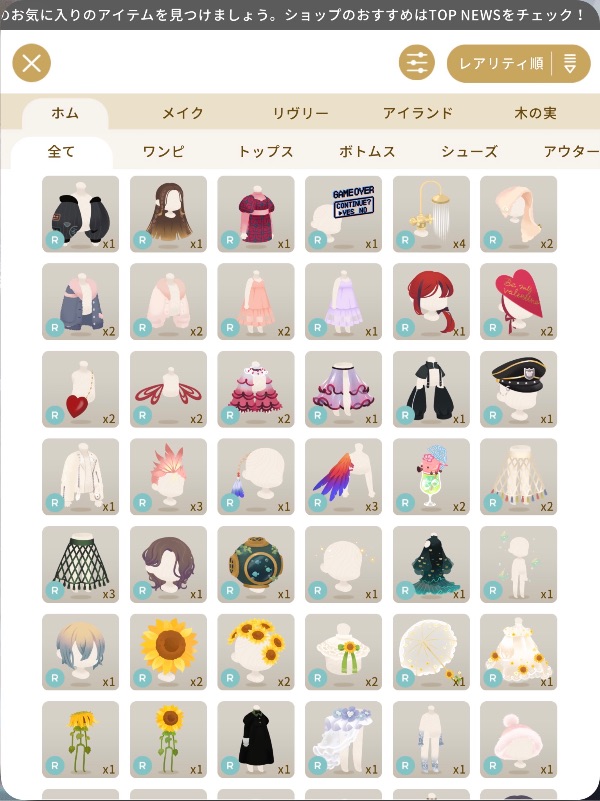The width and height of the screenshot is (600, 801).
Task: Select the single large sunflower item
Action: (168, 651)
